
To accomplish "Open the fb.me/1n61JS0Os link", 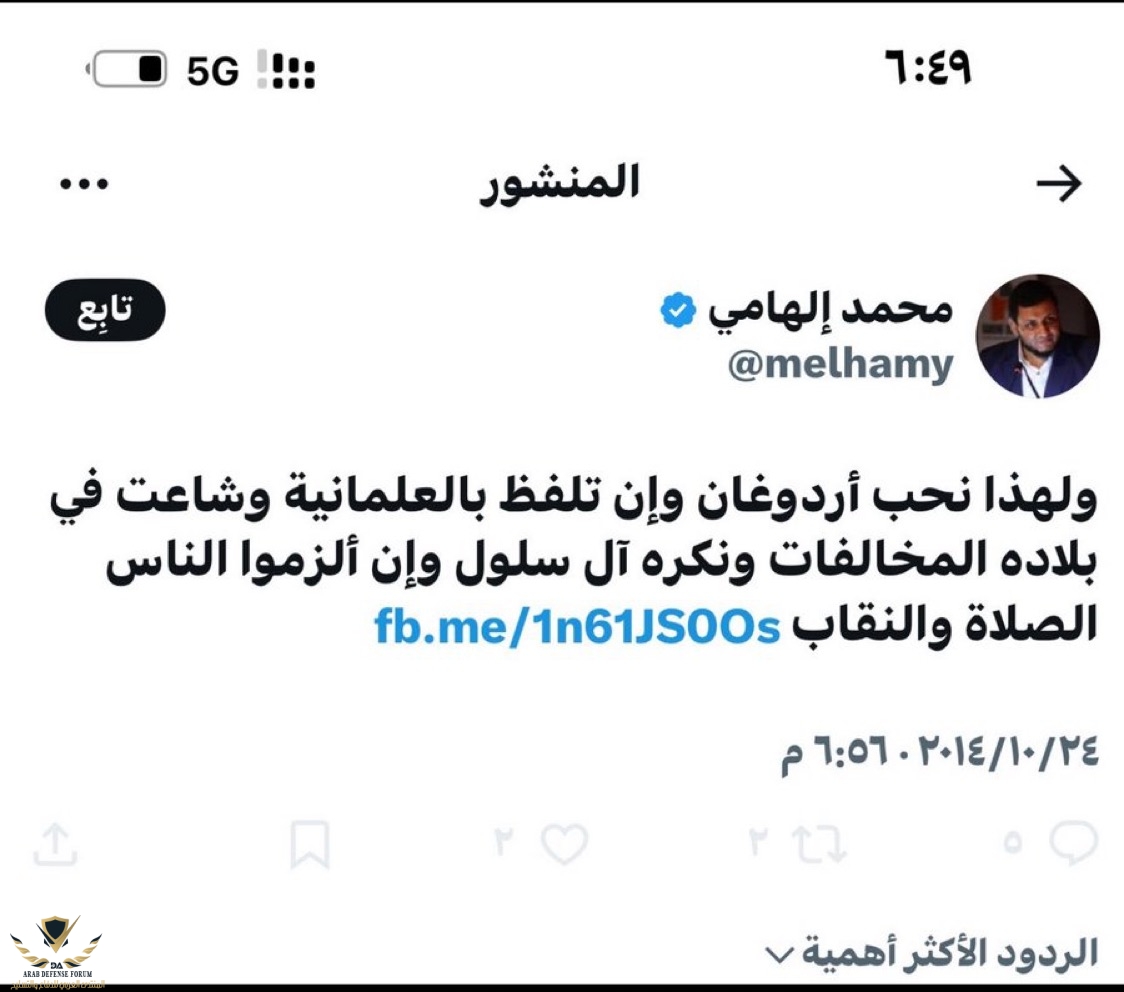I will 577,627.
